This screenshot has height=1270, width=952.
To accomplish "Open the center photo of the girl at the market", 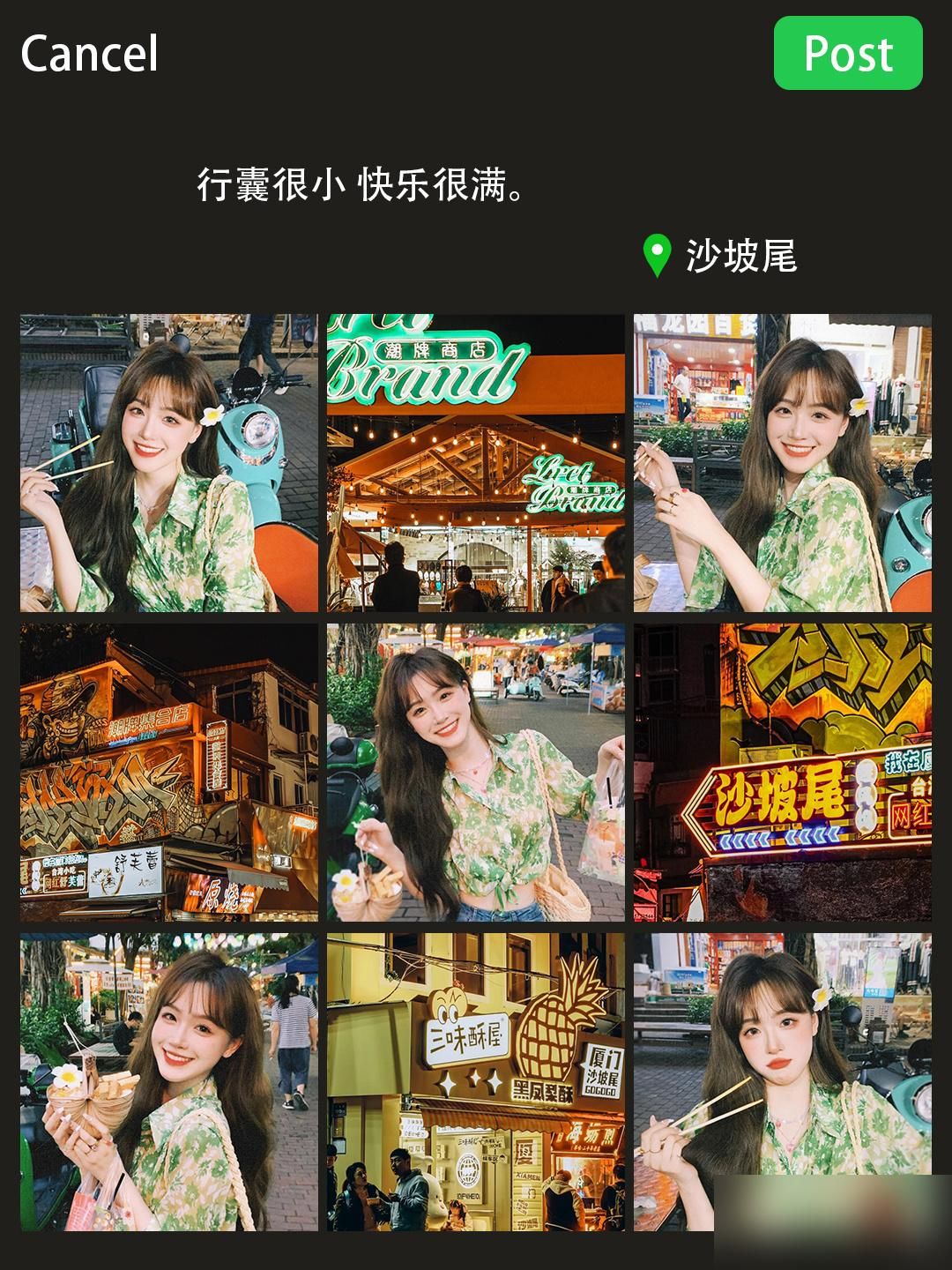I will click(x=476, y=773).
